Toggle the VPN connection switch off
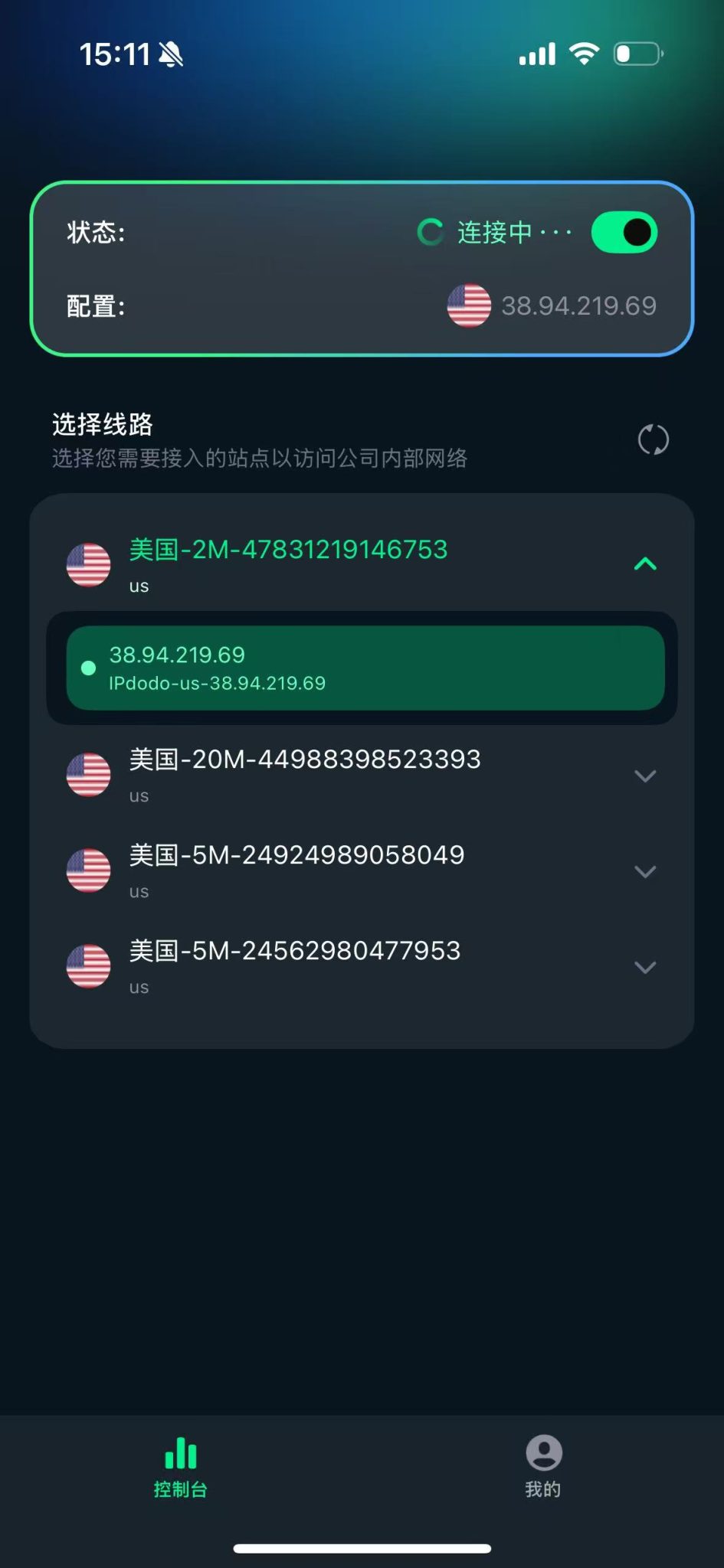The height and width of the screenshot is (1568, 724). tap(624, 231)
